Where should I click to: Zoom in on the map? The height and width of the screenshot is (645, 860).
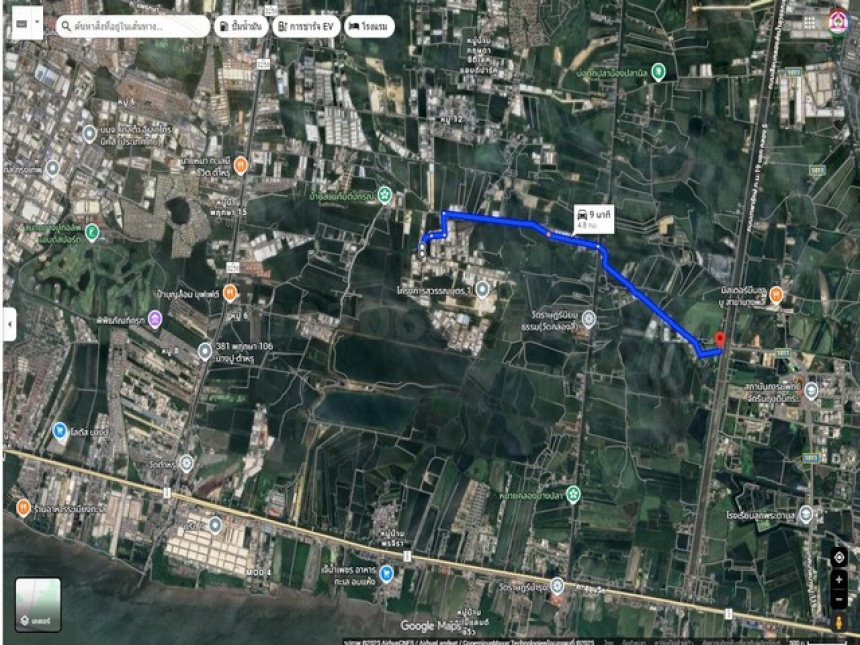coord(839,579)
